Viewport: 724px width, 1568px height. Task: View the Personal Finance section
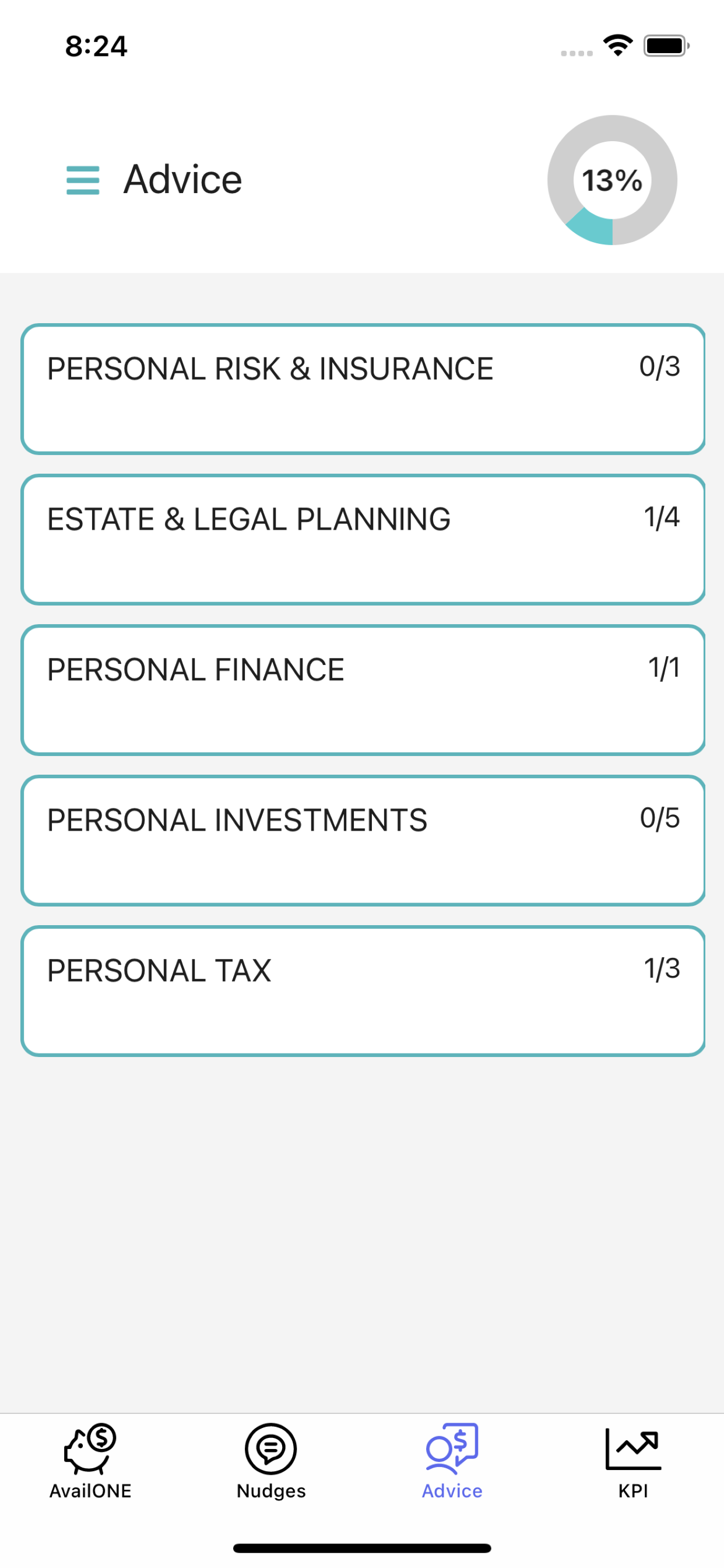[363, 690]
